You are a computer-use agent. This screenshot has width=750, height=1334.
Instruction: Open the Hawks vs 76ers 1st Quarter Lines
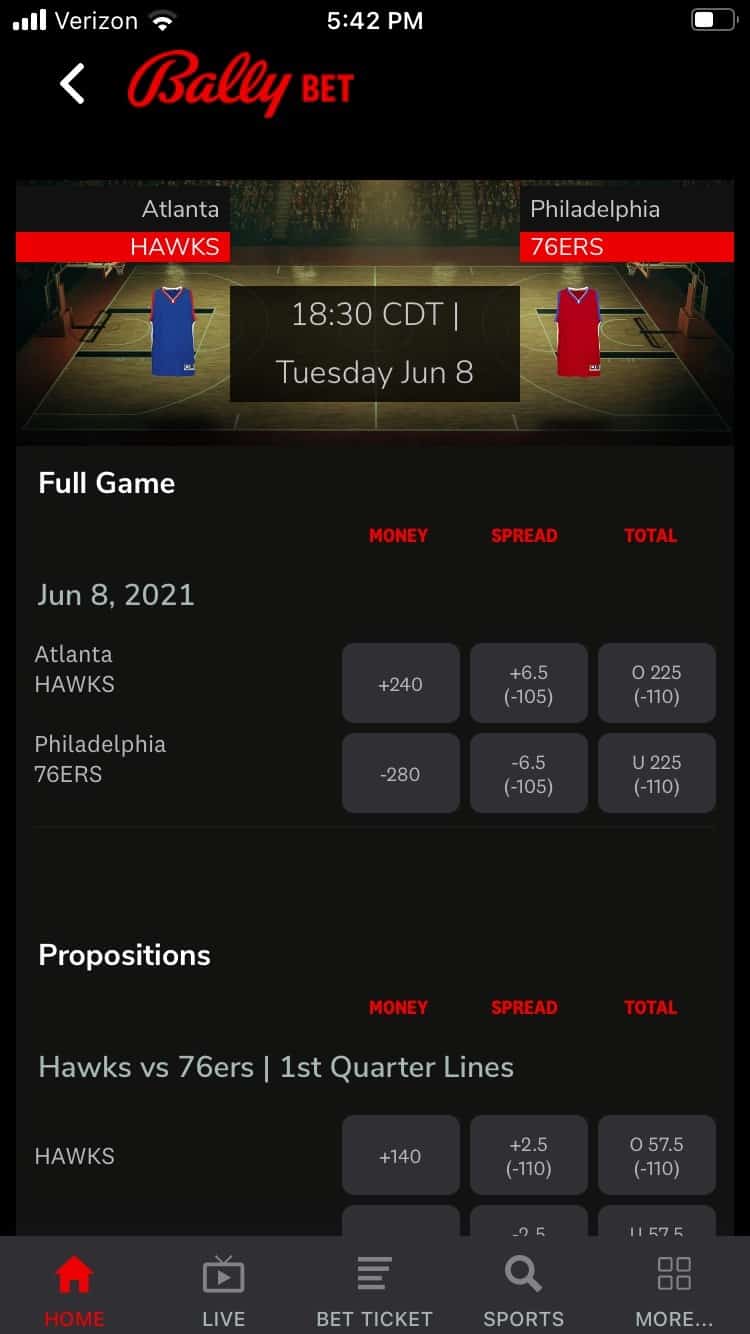click(x=275, y=1067)
